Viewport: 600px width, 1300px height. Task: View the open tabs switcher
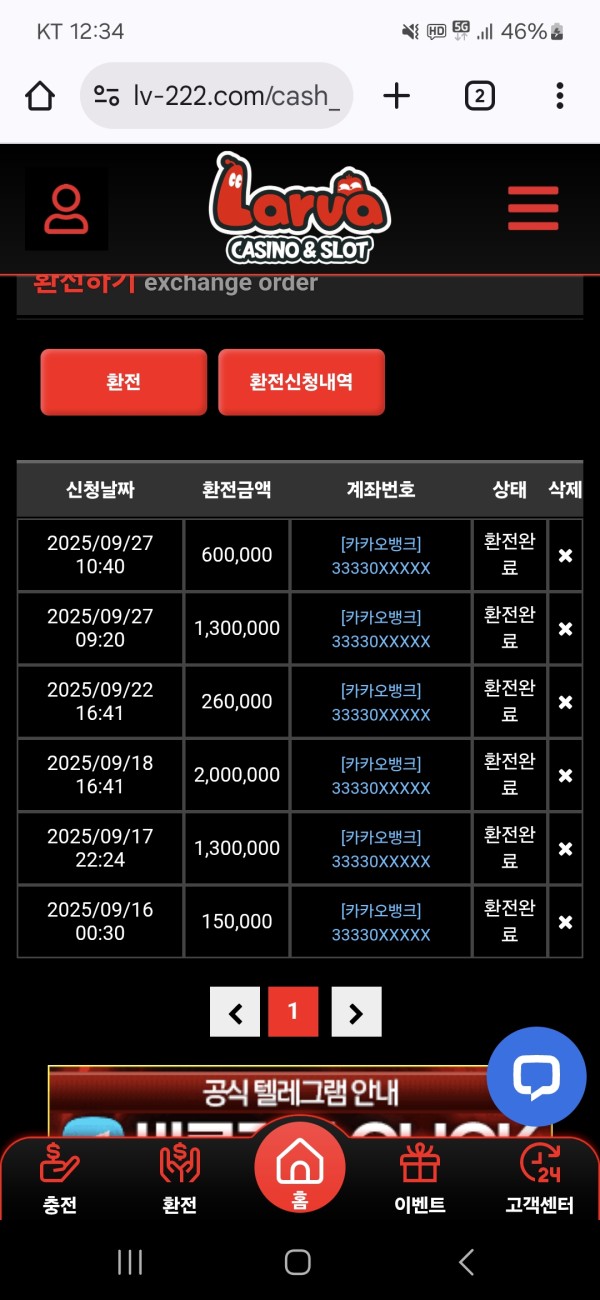pos(480,96)
